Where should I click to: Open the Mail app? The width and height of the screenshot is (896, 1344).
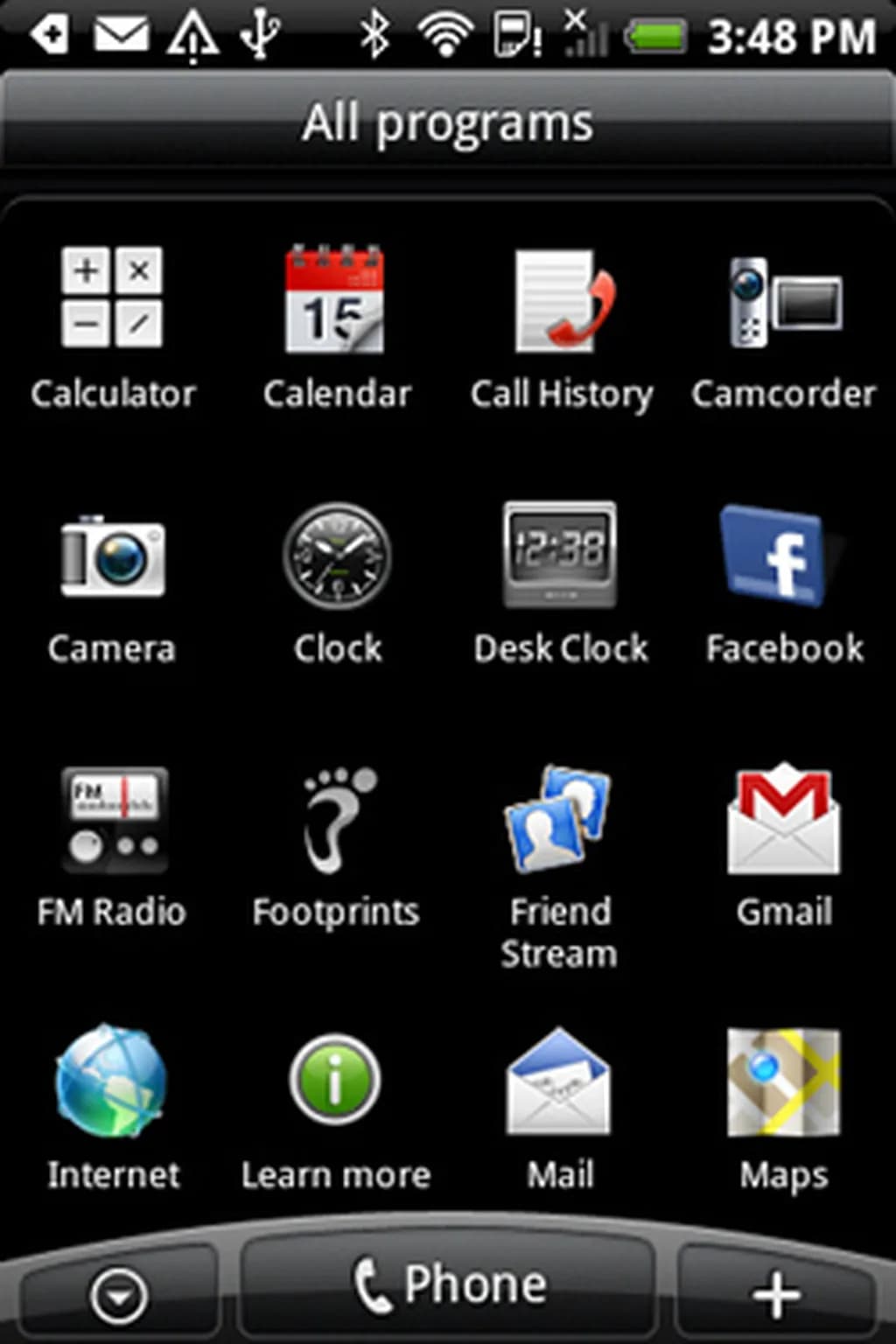click(x=560, y=1082)
